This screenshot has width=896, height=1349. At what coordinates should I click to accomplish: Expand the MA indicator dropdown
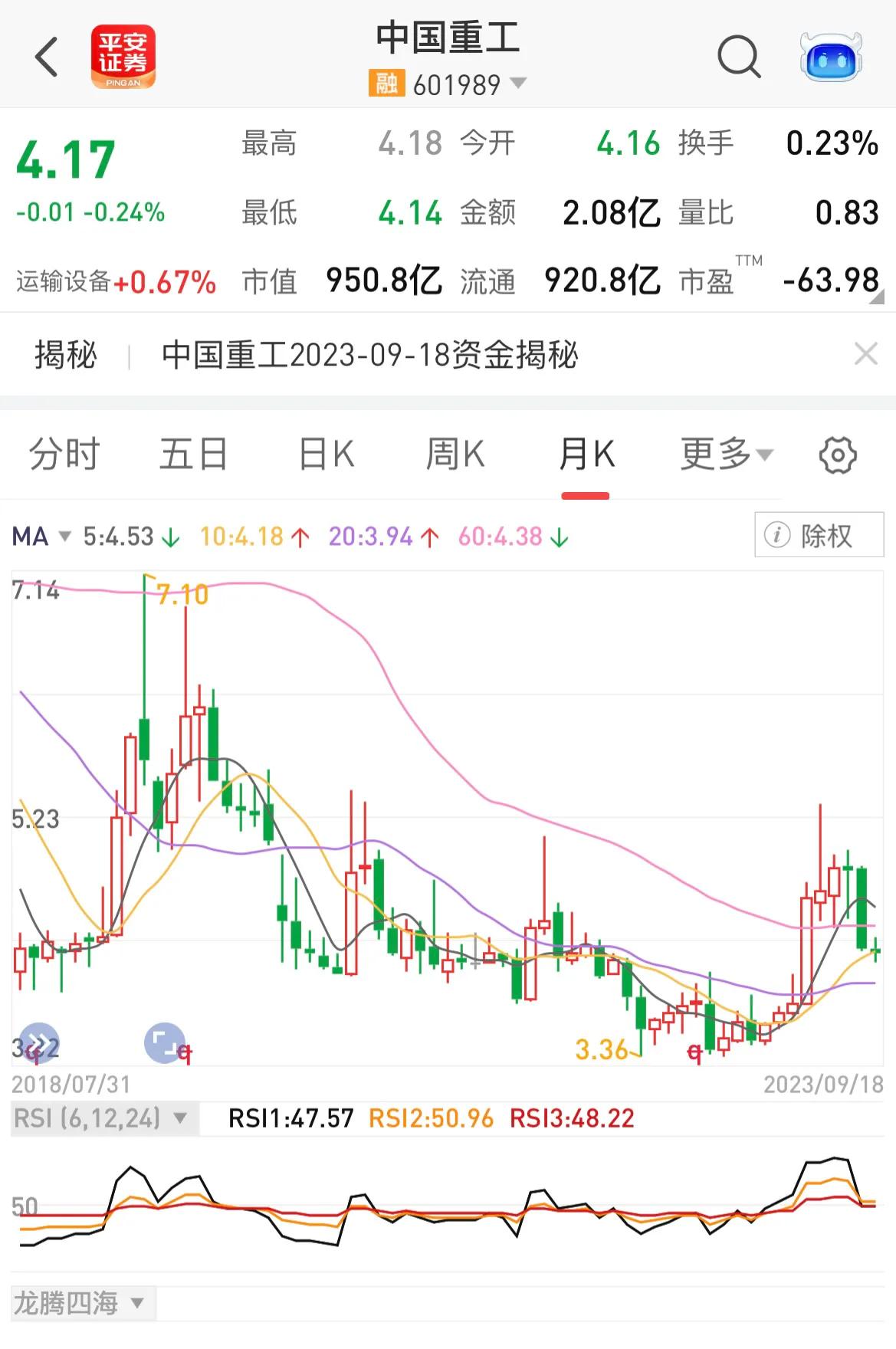pos(65,536)
